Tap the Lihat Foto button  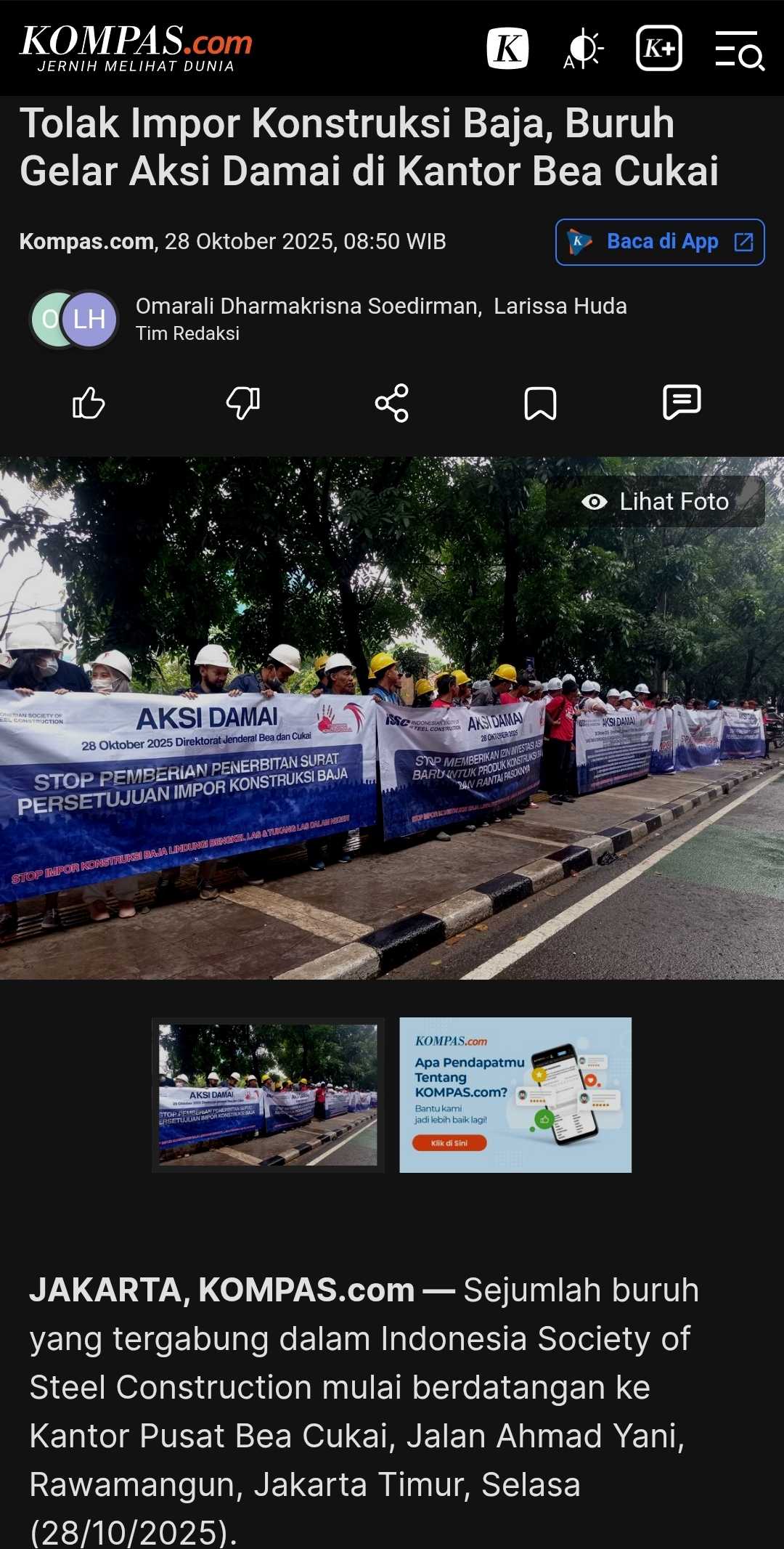coord(656,502)
